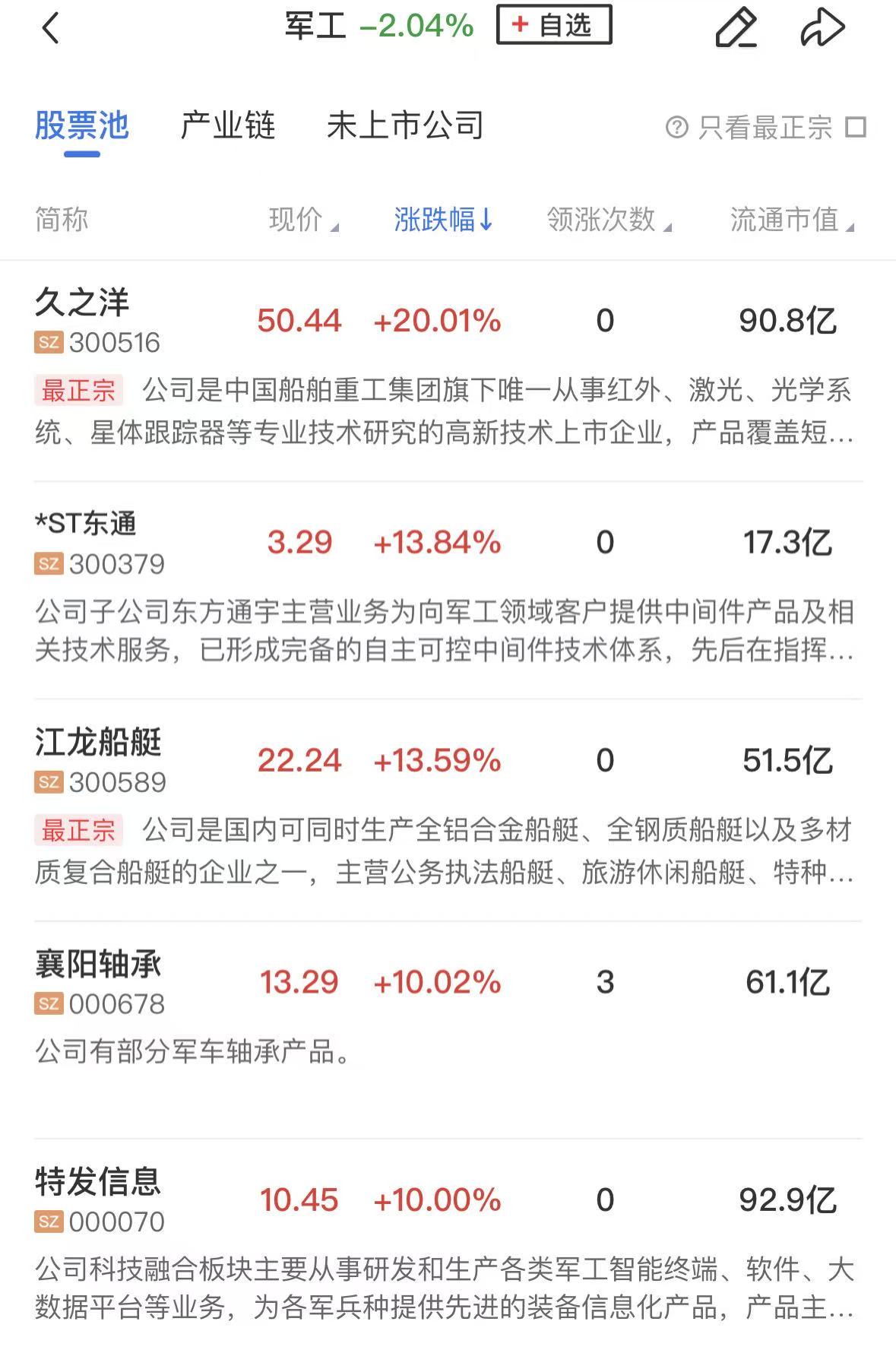Sort the list by 现价
Viewport: 896px width, 1350px height.
[303, 220]
